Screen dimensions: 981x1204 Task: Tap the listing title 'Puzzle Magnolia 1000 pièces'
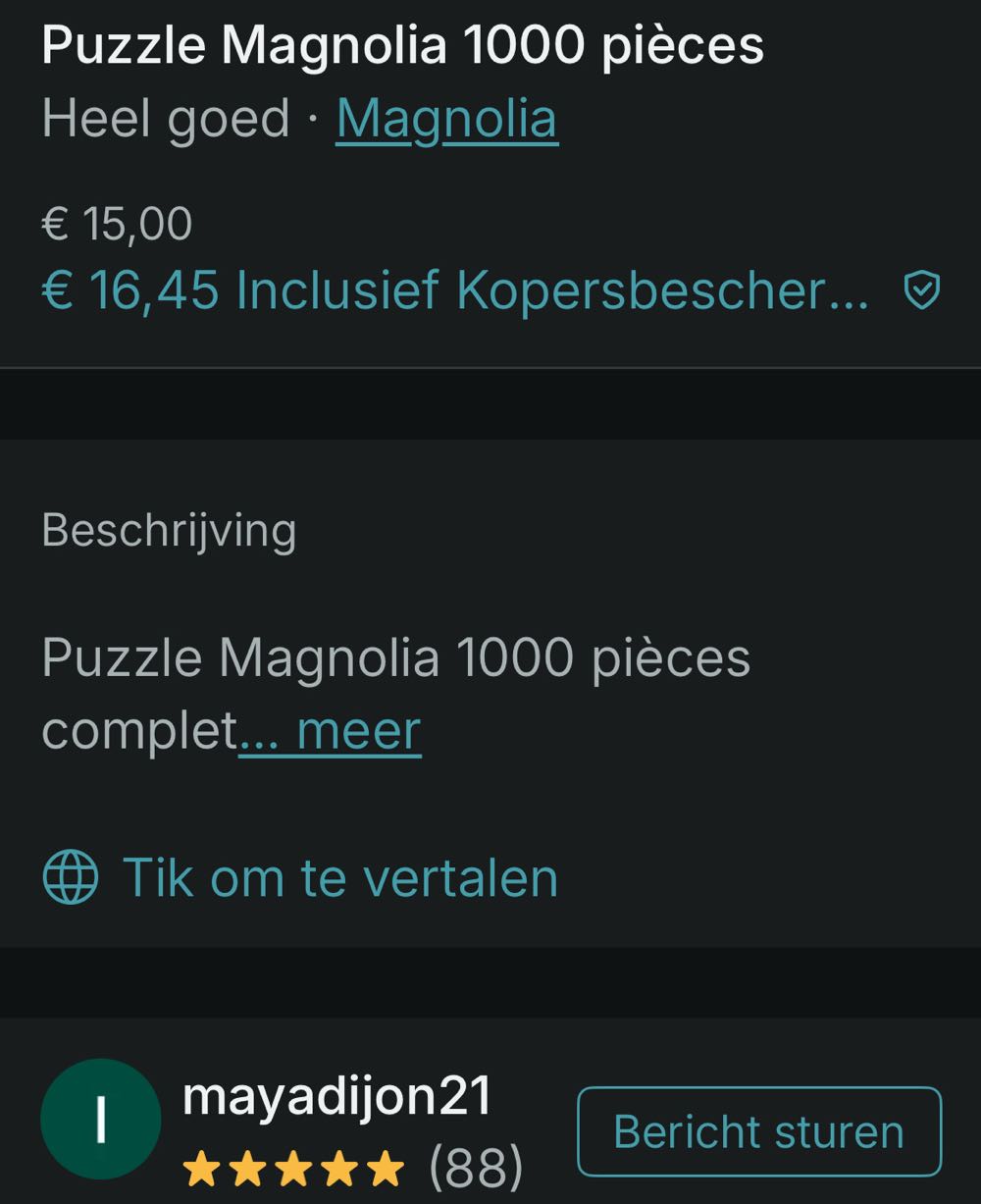(402, 45)
